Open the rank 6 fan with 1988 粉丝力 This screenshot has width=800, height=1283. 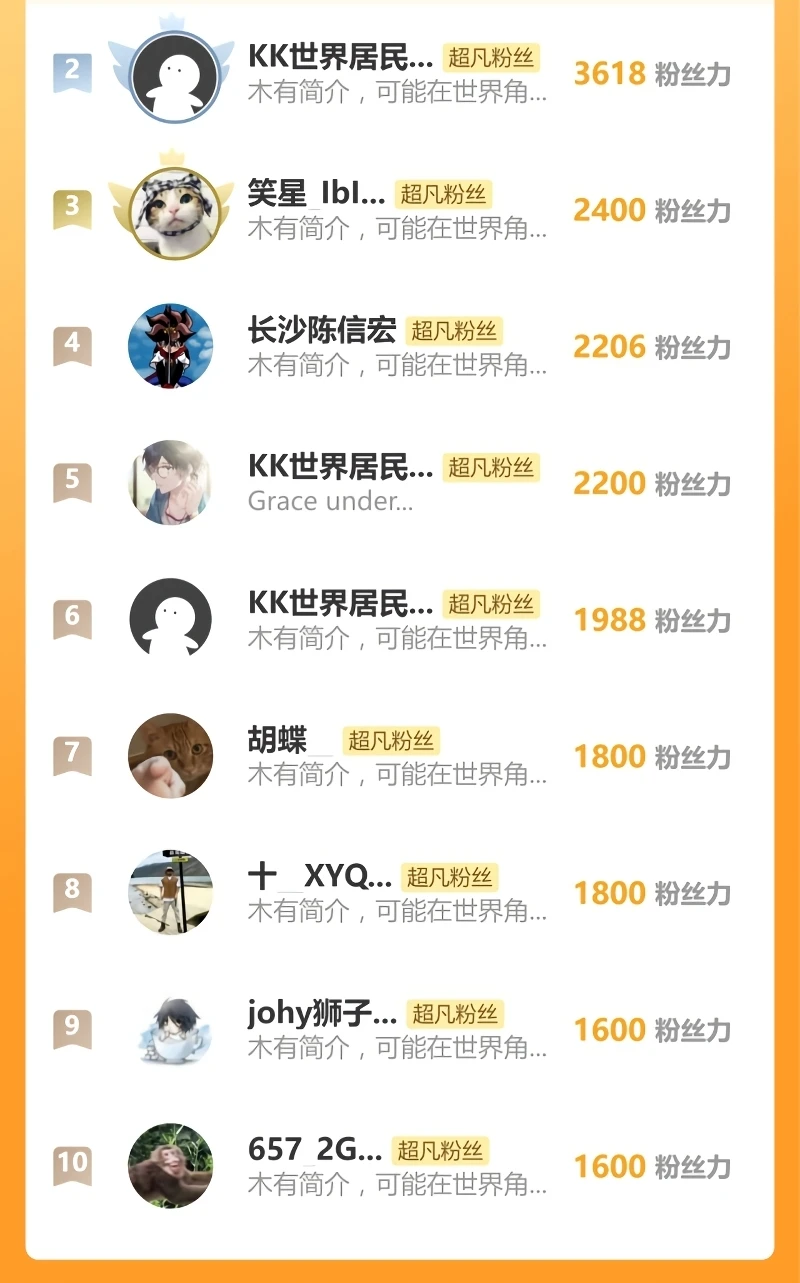coord(400,619)
